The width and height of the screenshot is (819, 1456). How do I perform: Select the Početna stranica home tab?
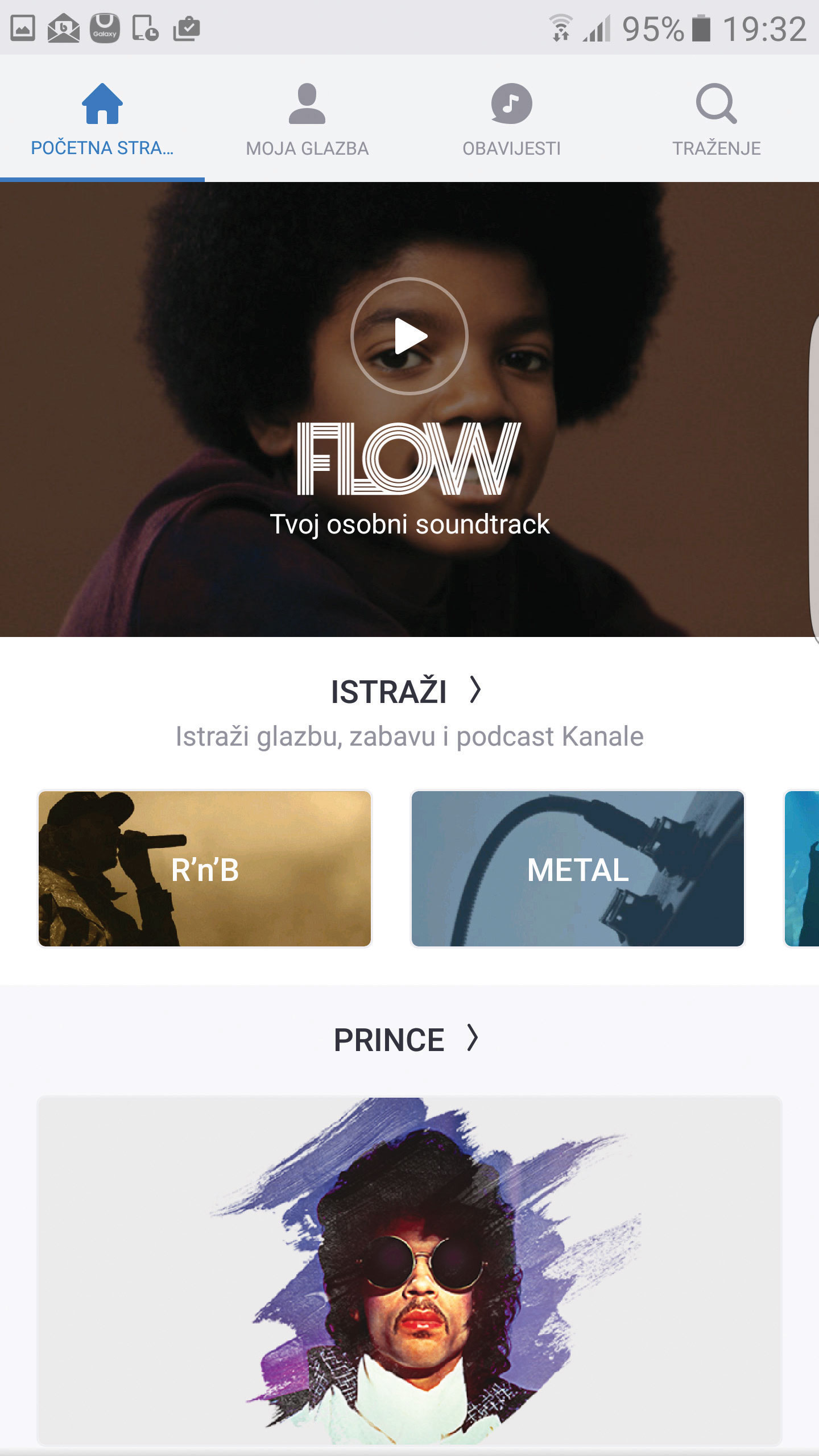point(102,119)
